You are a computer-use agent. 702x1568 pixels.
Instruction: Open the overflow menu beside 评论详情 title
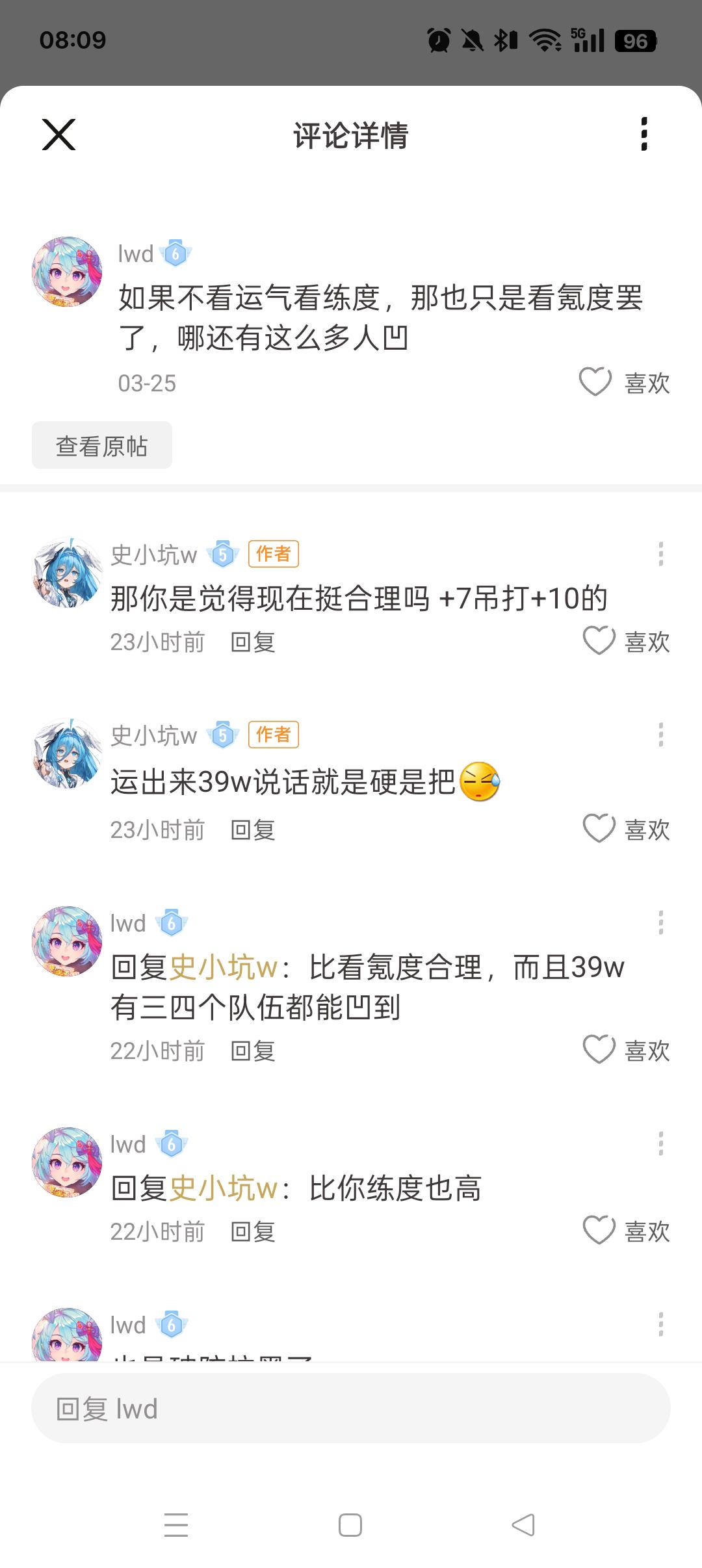[x=643, y=135]
